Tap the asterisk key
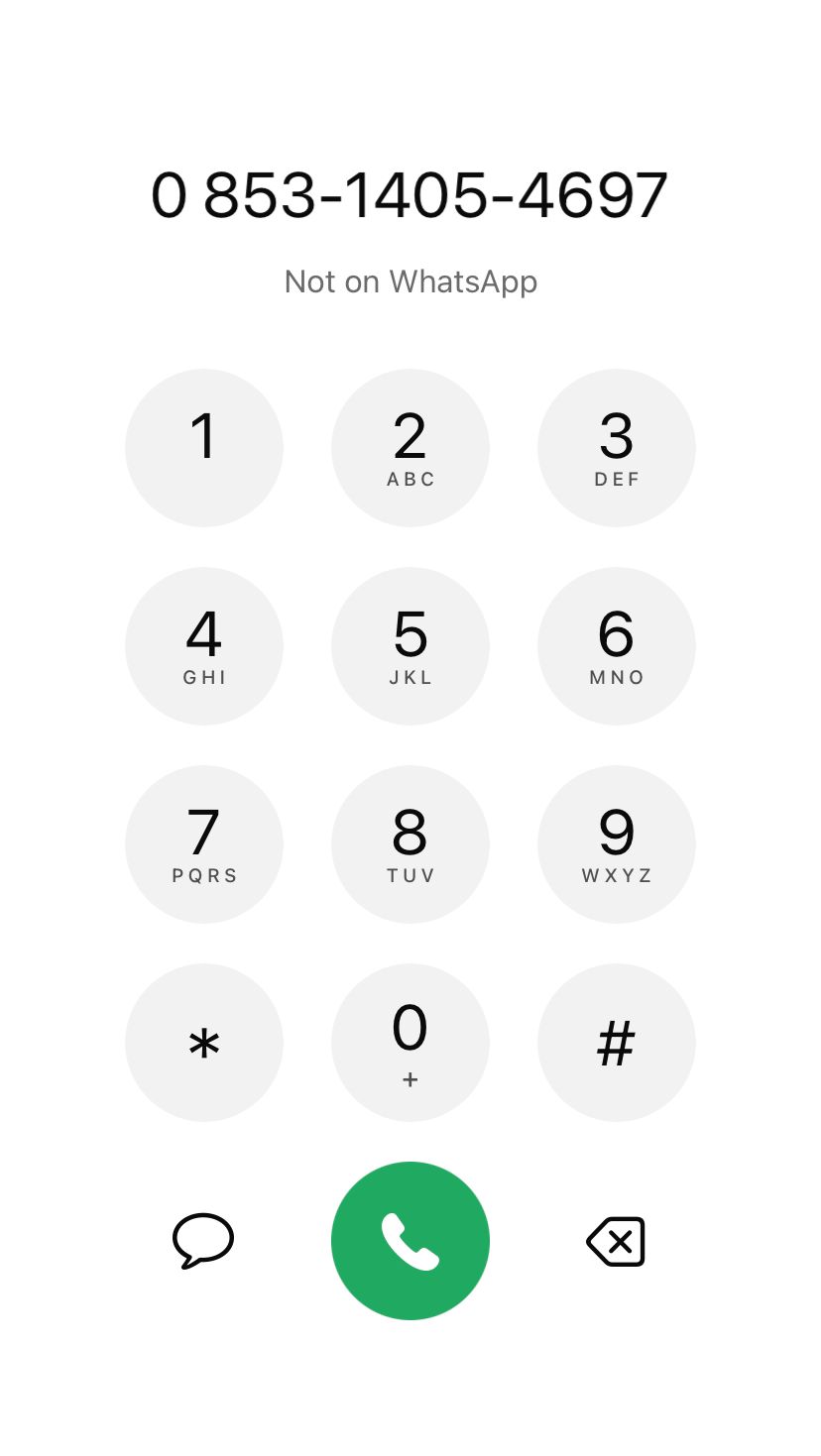This screenshot has height=1456, width=821. click(204, 1043)
